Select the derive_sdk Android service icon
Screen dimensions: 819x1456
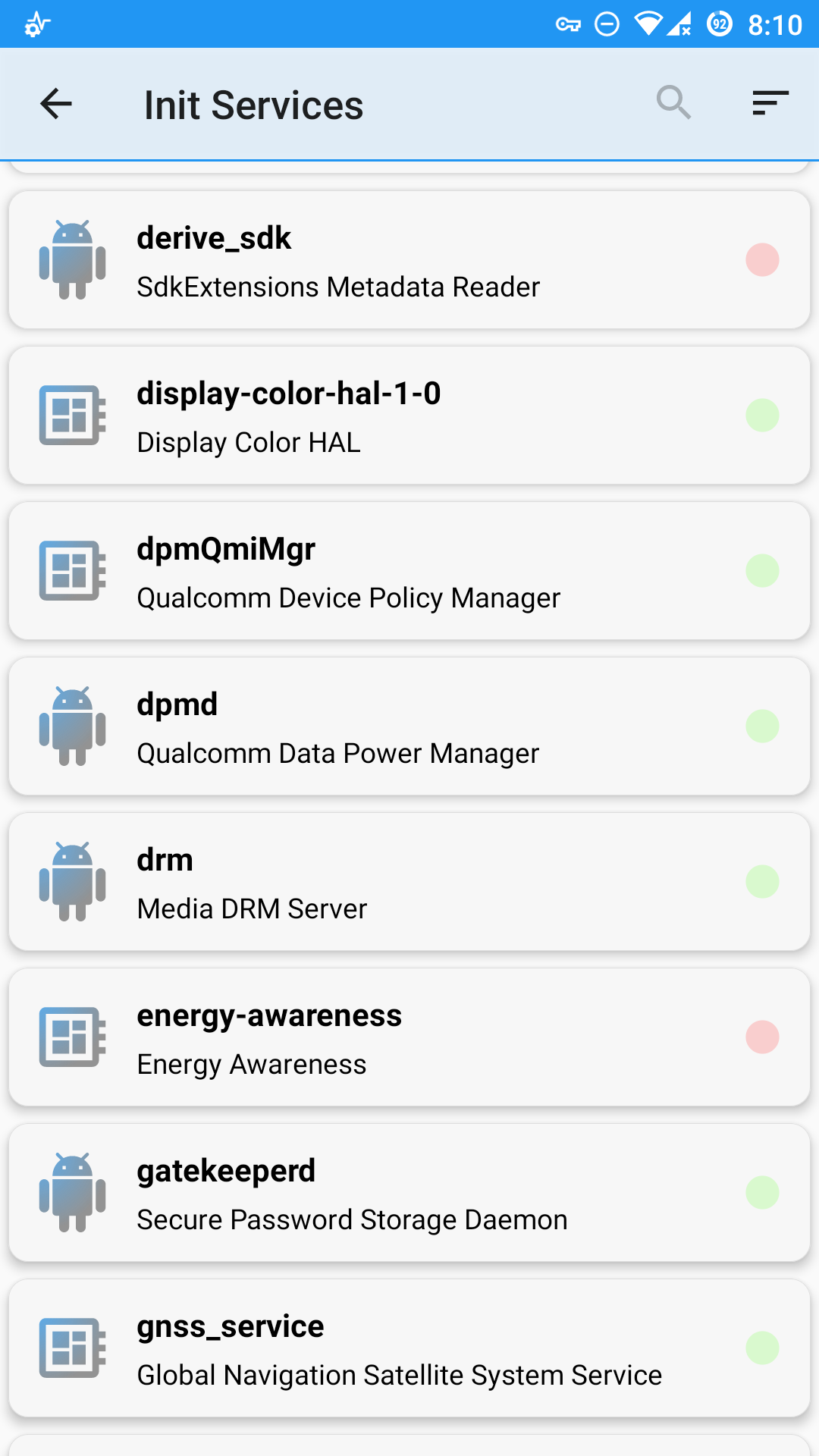[72, 260]
